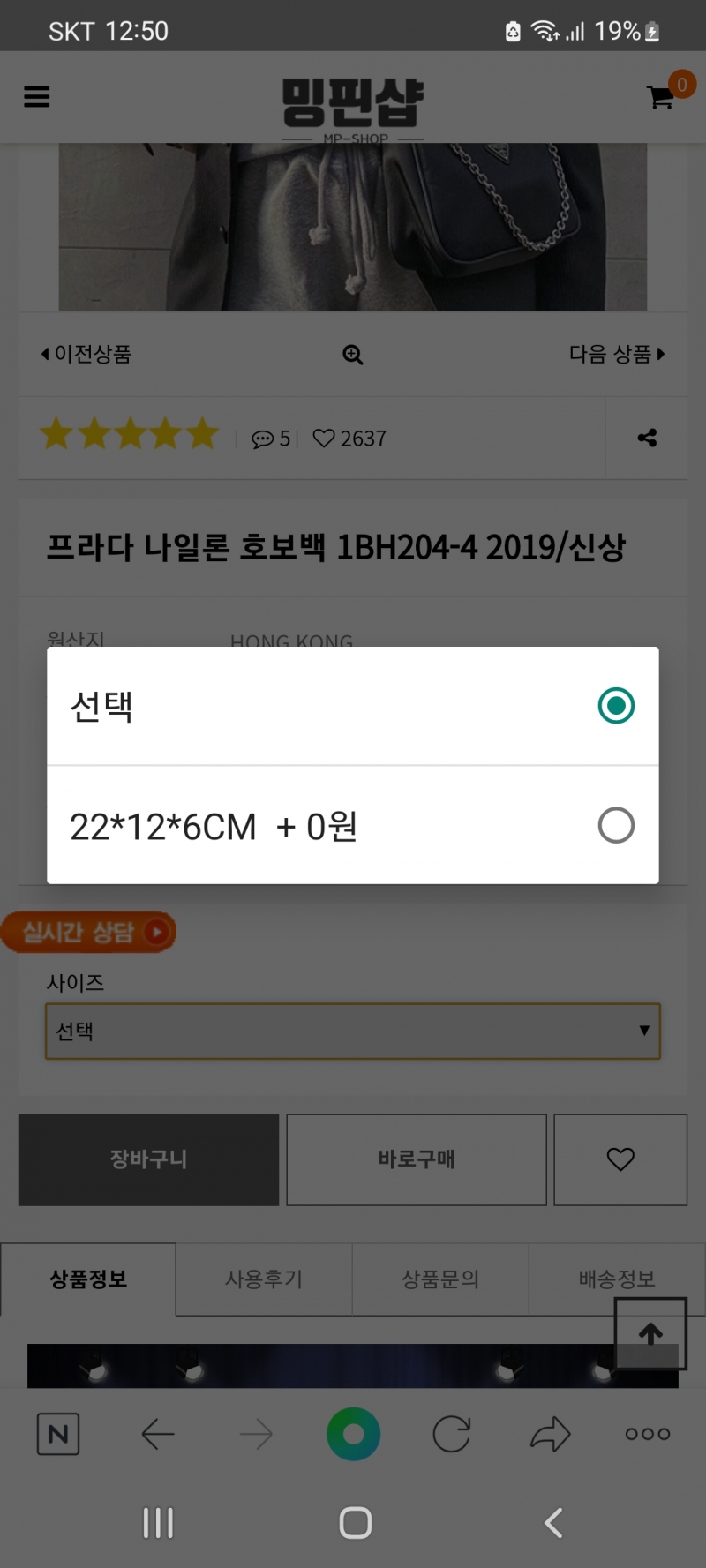Reload the page in the browser
The height and width of the screenshot is (1568, 706).
point(452,1434)
